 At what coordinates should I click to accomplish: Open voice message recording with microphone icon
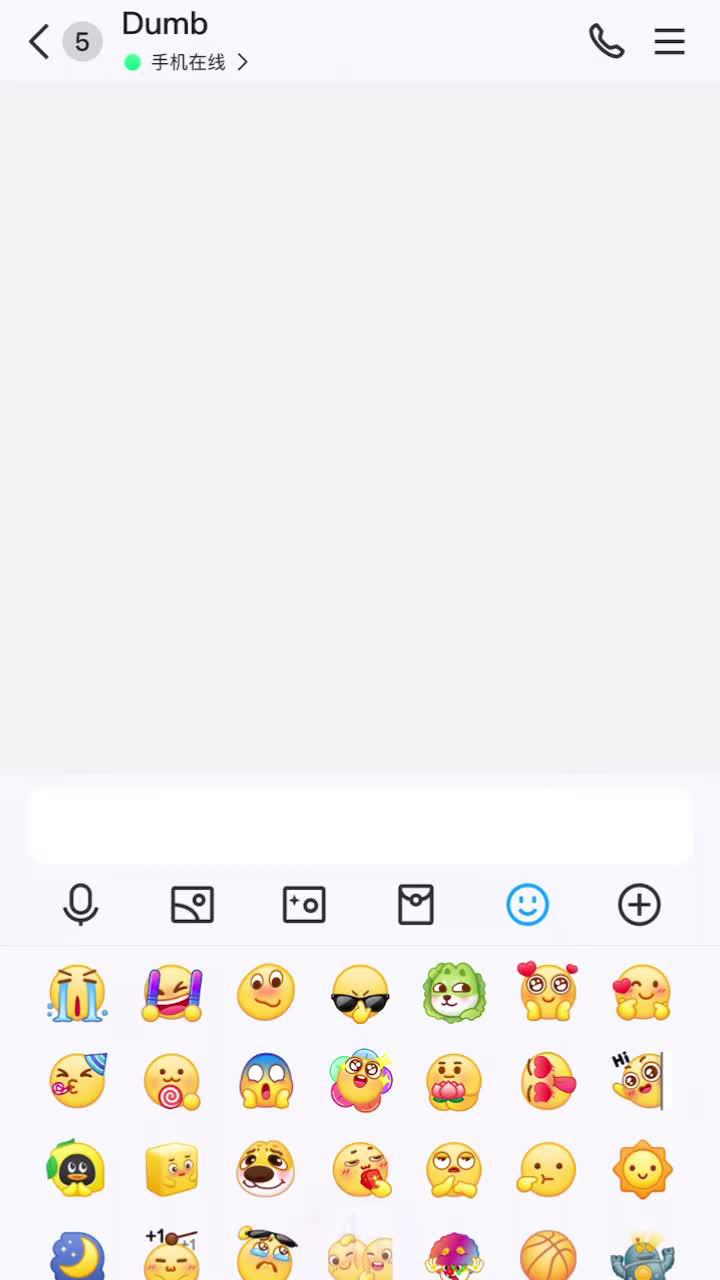coord(80,905)
